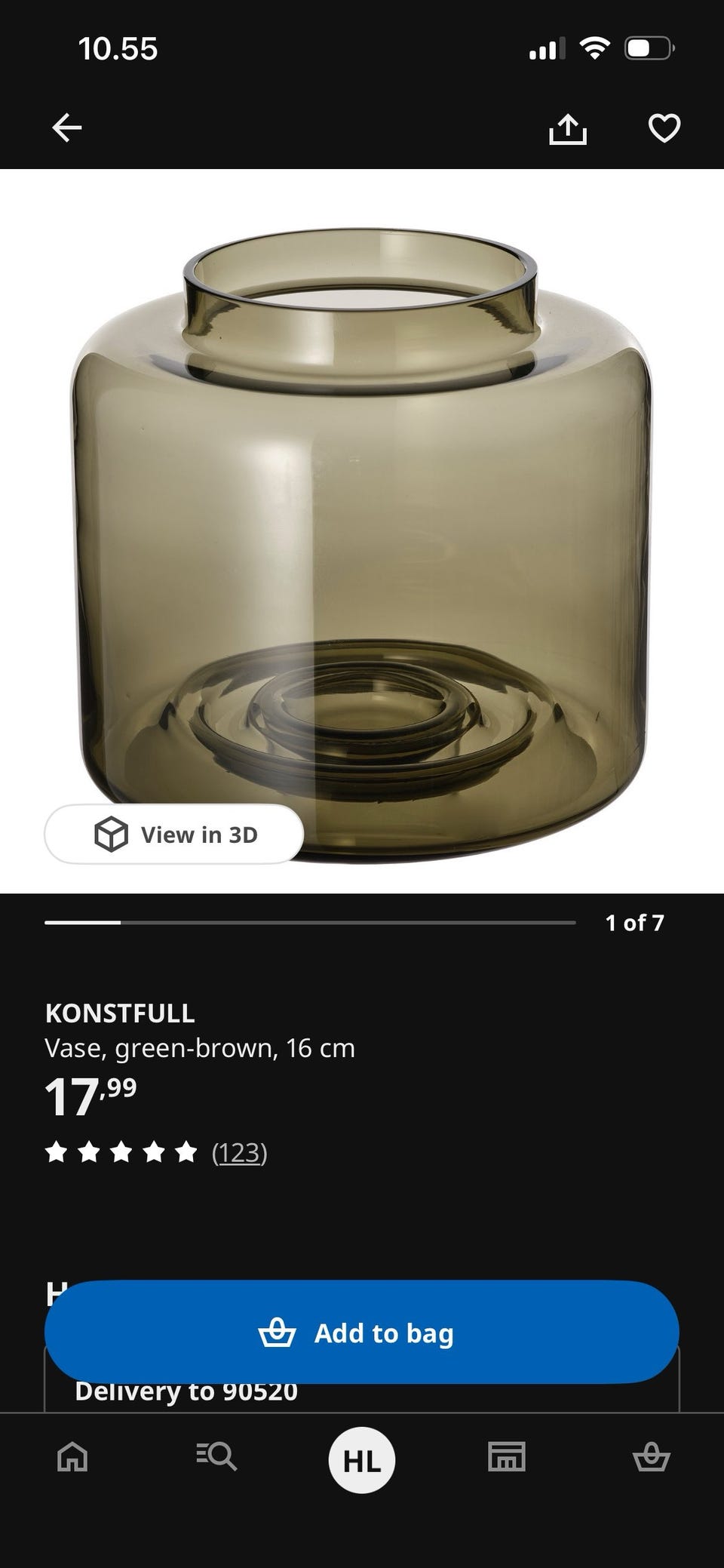Go back with the arrow icon

pos(66,128)
